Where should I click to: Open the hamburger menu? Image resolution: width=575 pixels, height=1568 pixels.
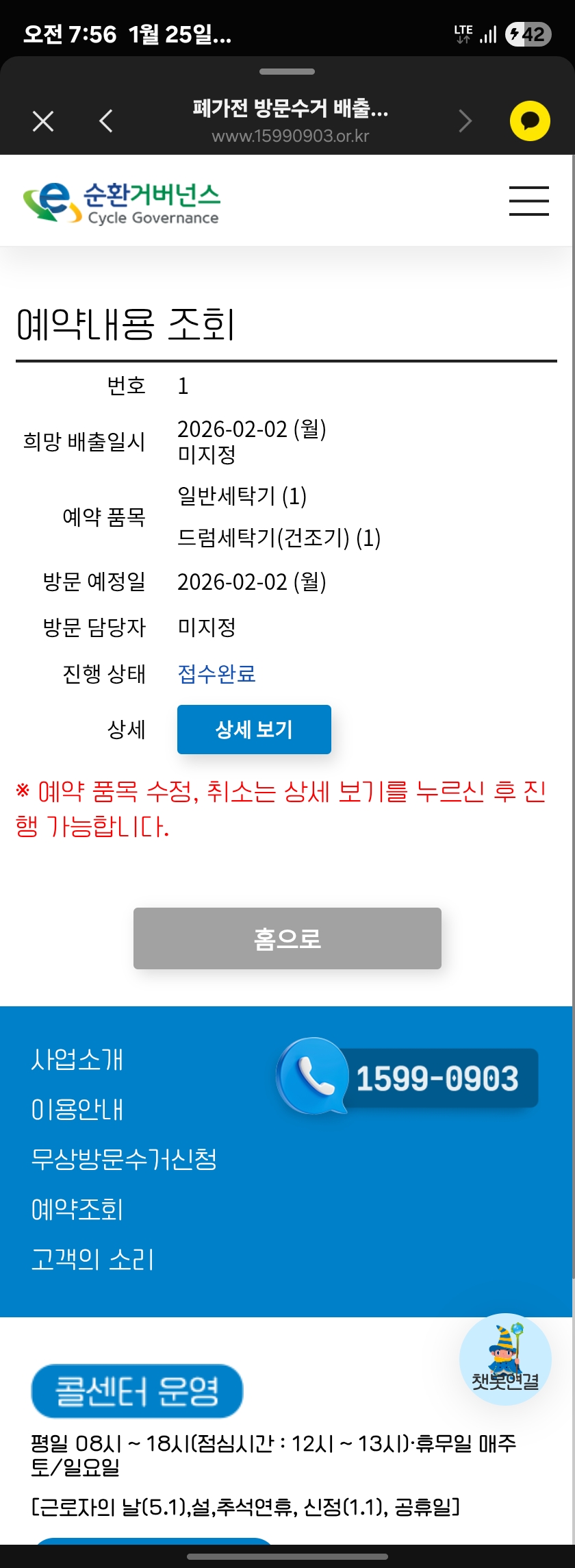pos(528,201)
